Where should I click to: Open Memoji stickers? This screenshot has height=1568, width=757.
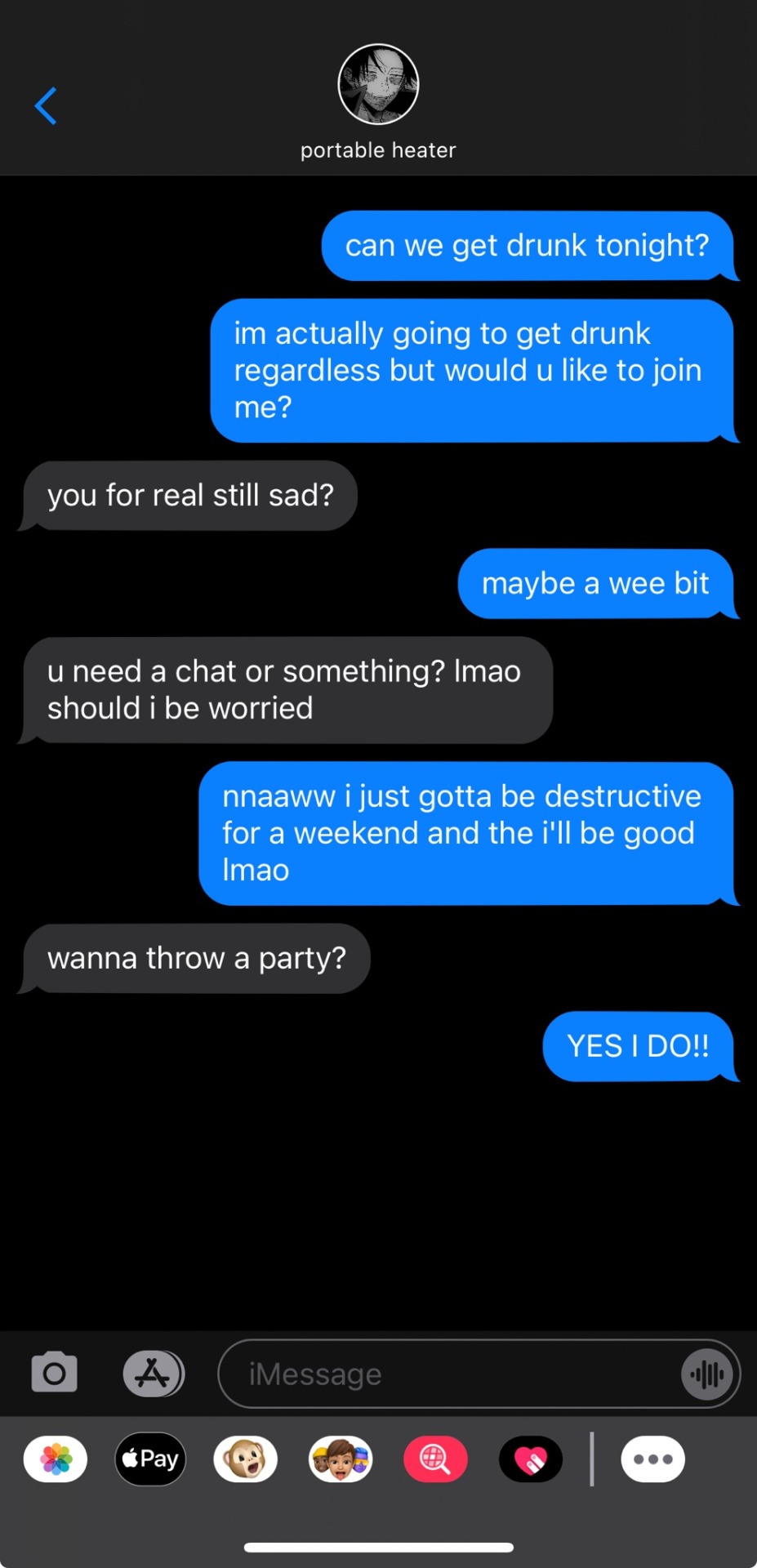341,1459
